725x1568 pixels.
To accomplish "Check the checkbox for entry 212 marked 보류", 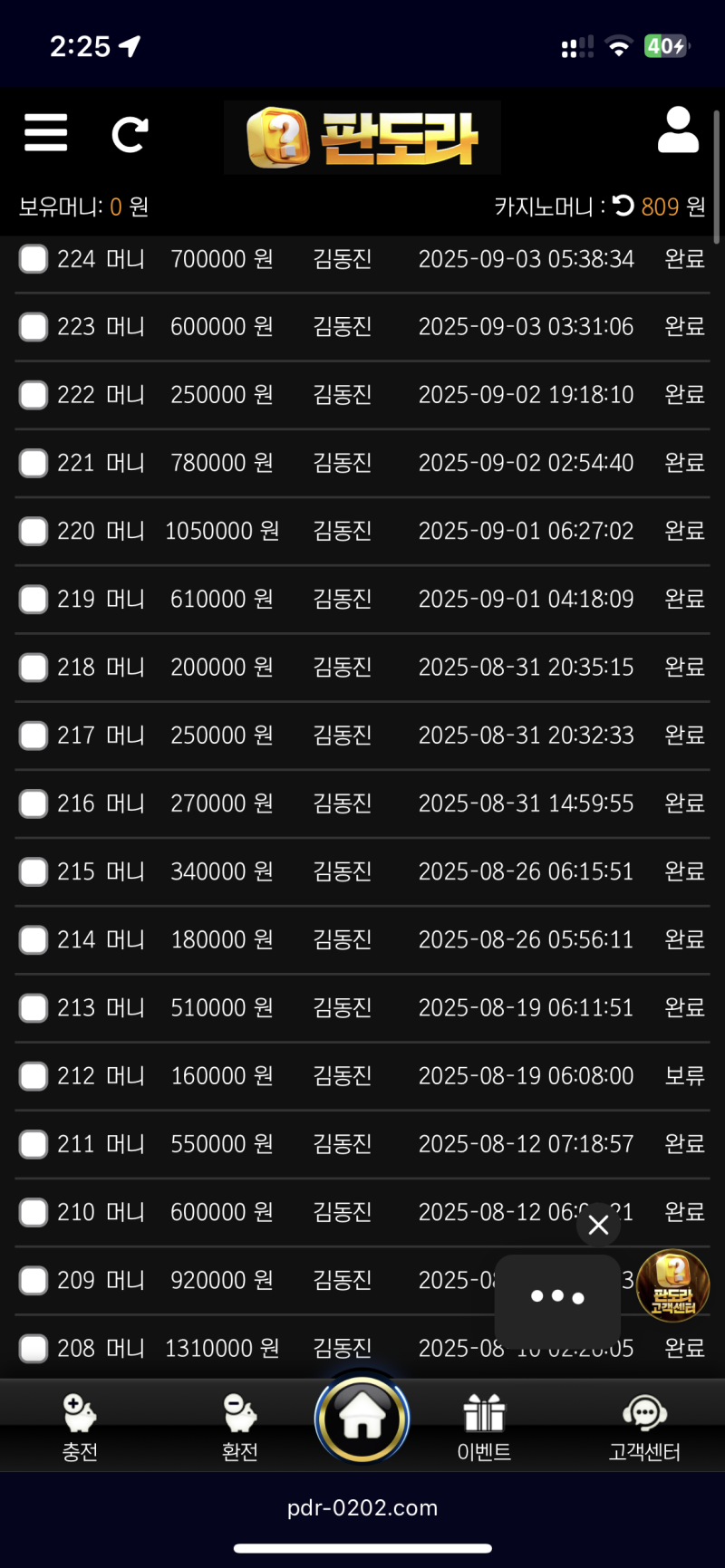I will 33,1075.
